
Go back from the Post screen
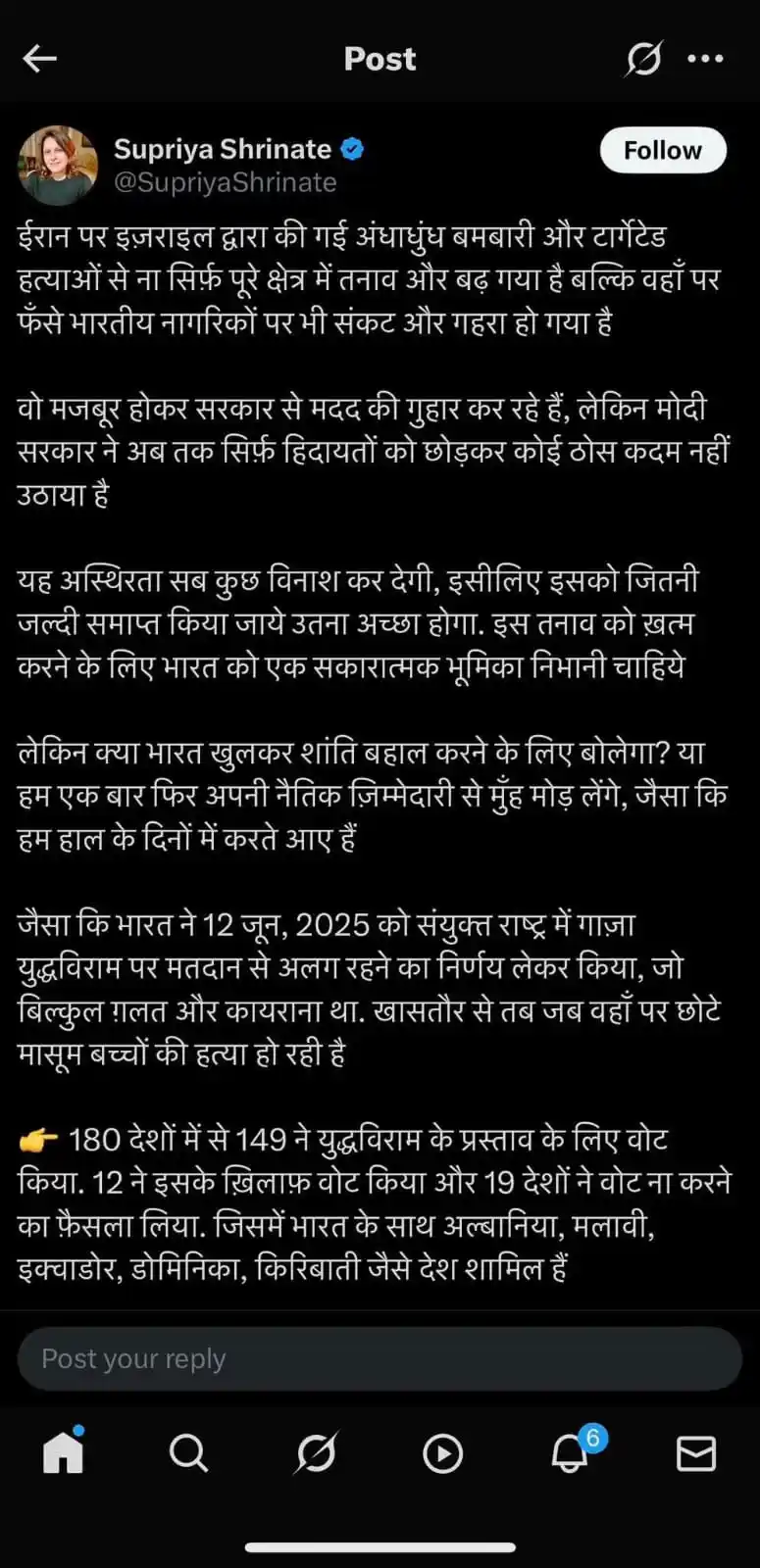(x=39, y=59)
